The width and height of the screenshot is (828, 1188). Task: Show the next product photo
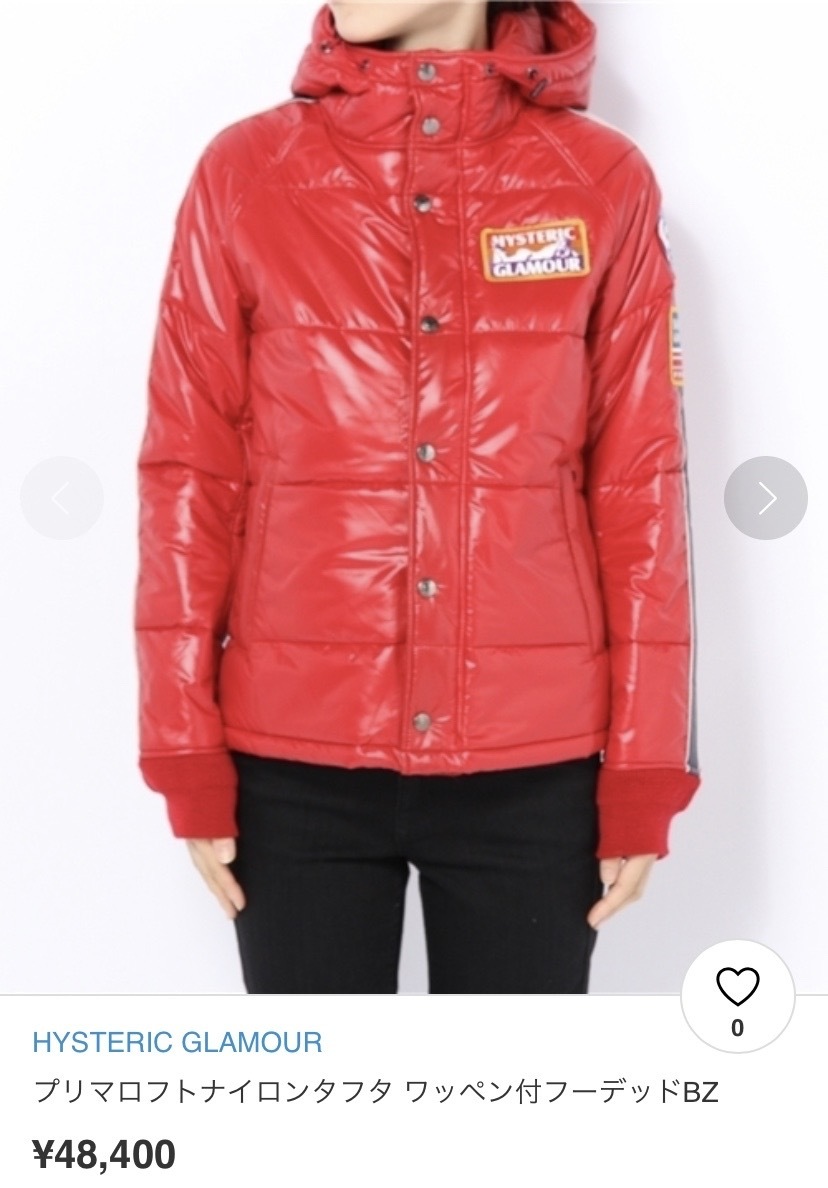765,497
